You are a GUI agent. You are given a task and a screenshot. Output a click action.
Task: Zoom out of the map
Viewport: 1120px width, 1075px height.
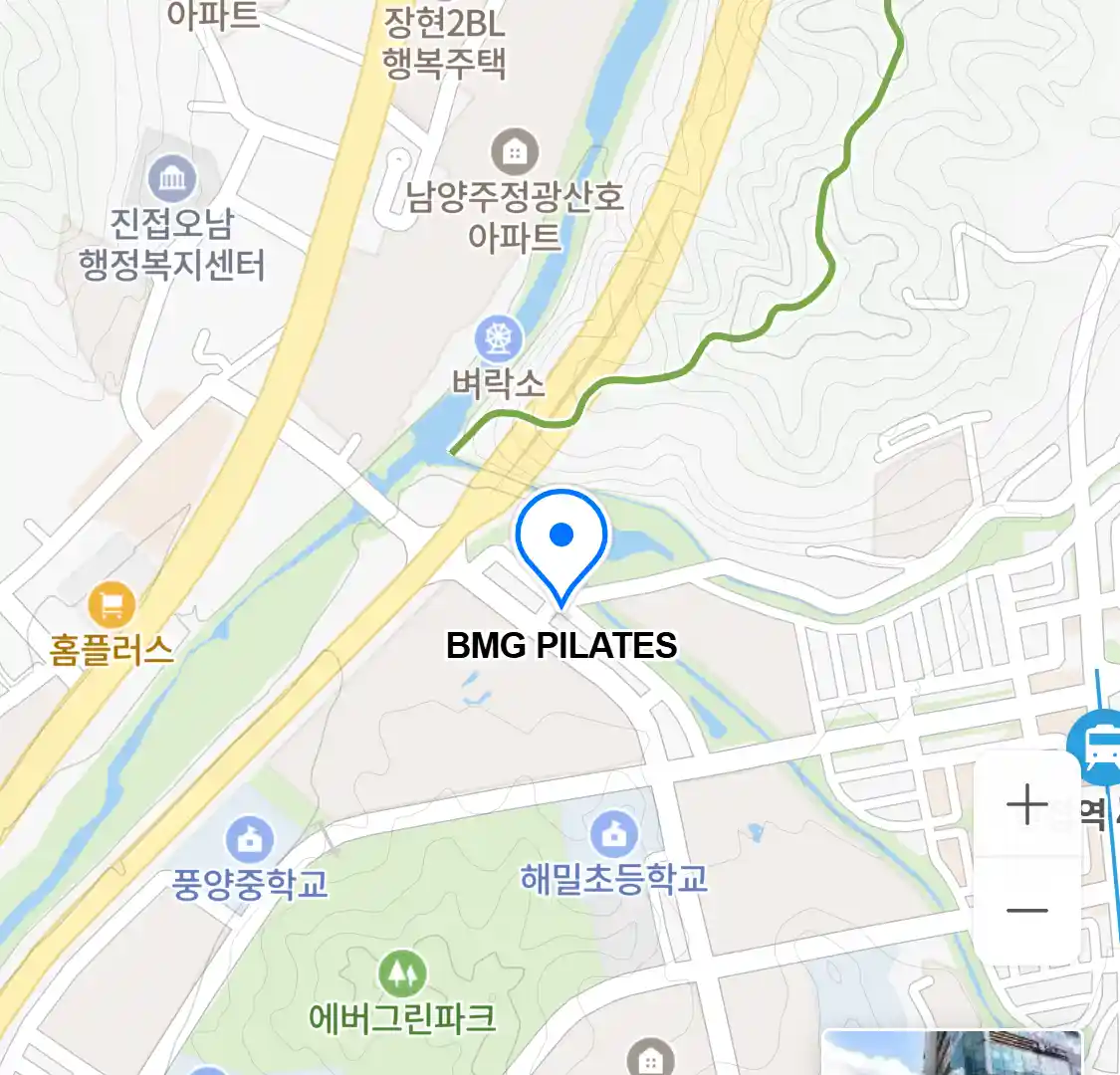pyautogui.click(x=1026, y=910)
